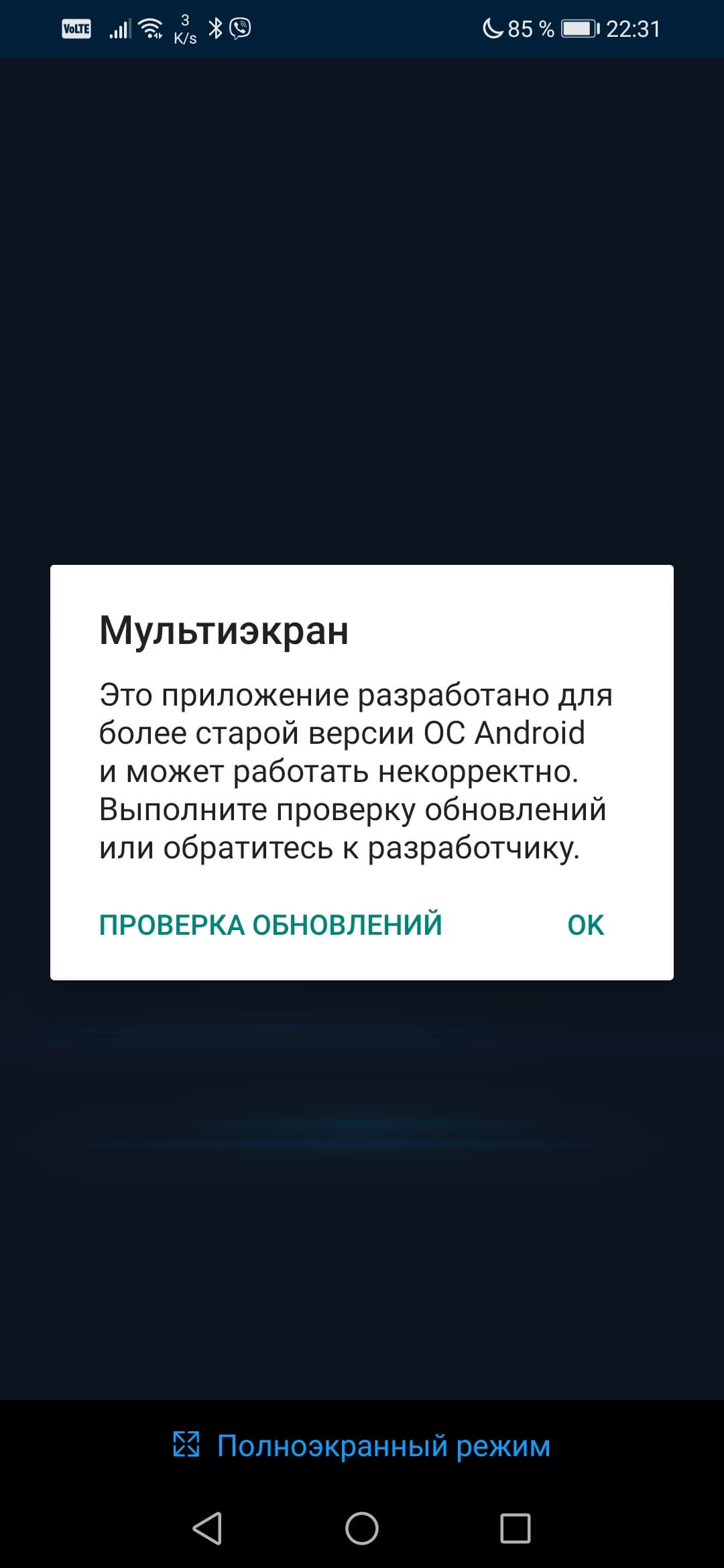Dismiss the dialog with OK
724x1568 pixels.
pos(585,925)
